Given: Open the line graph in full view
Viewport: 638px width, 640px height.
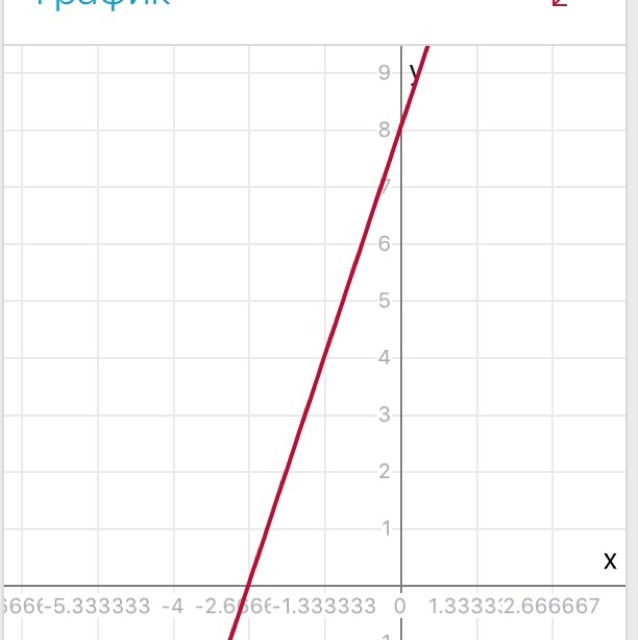Looking at the screenshot, I should click(559, 3).
